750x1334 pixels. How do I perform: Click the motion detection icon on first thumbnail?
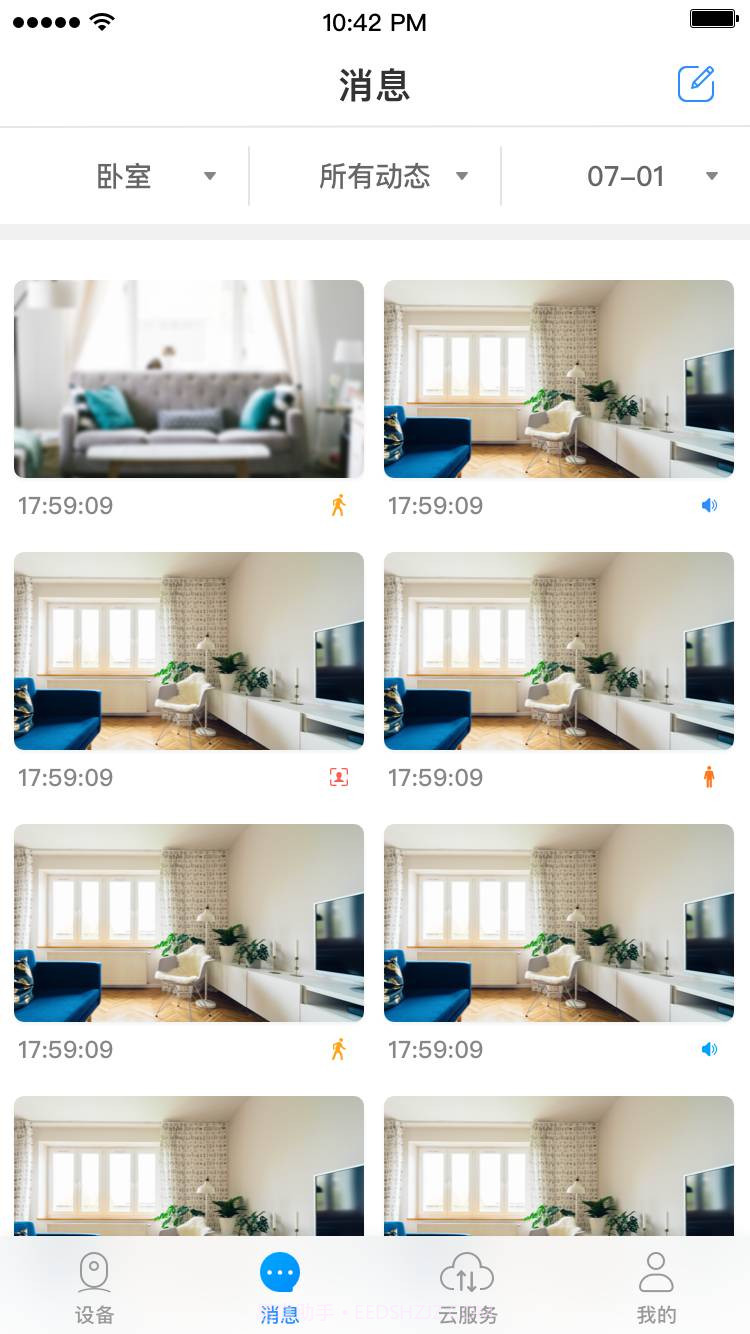(338, 506)
